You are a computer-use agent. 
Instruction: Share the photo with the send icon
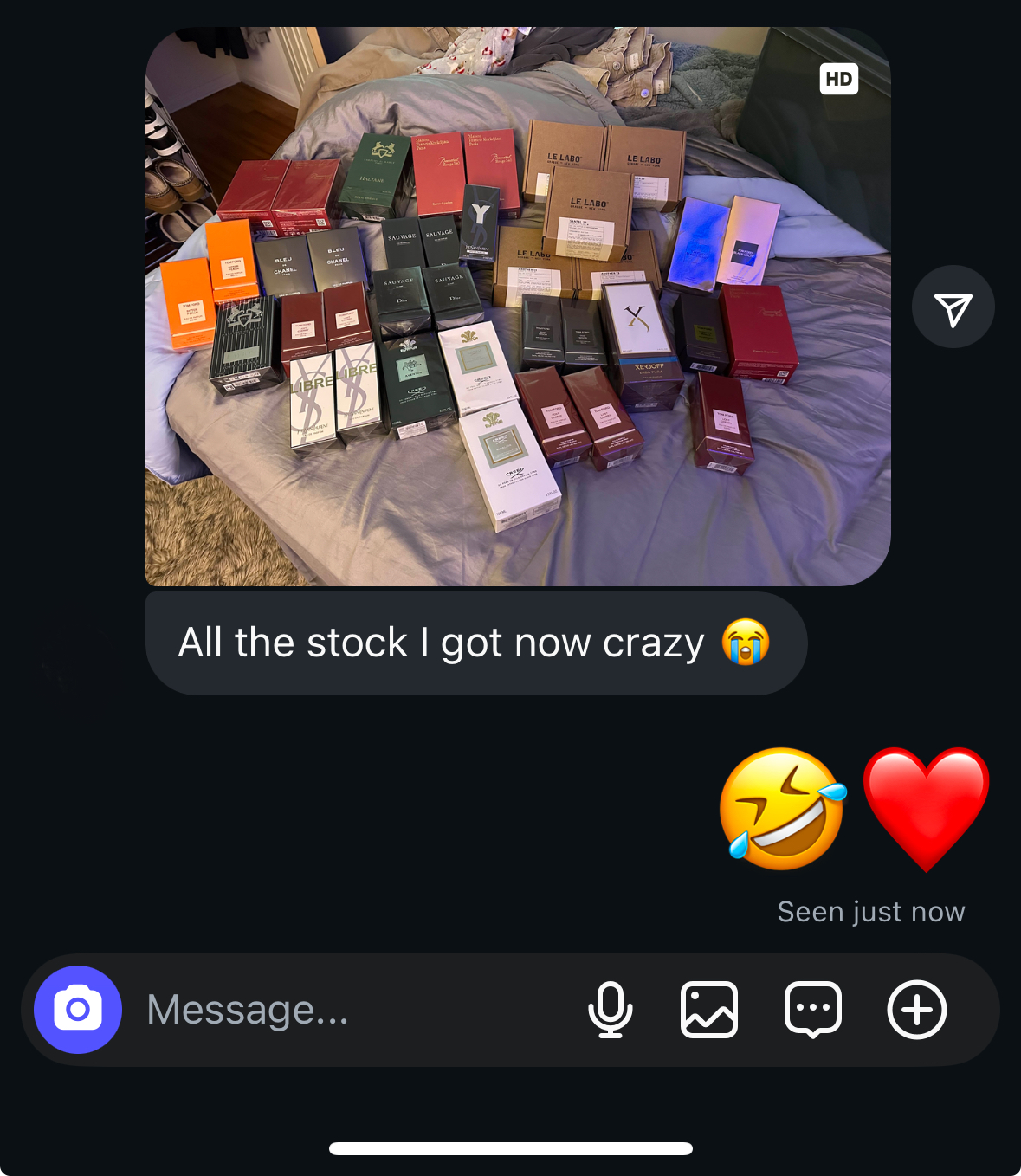953,307
